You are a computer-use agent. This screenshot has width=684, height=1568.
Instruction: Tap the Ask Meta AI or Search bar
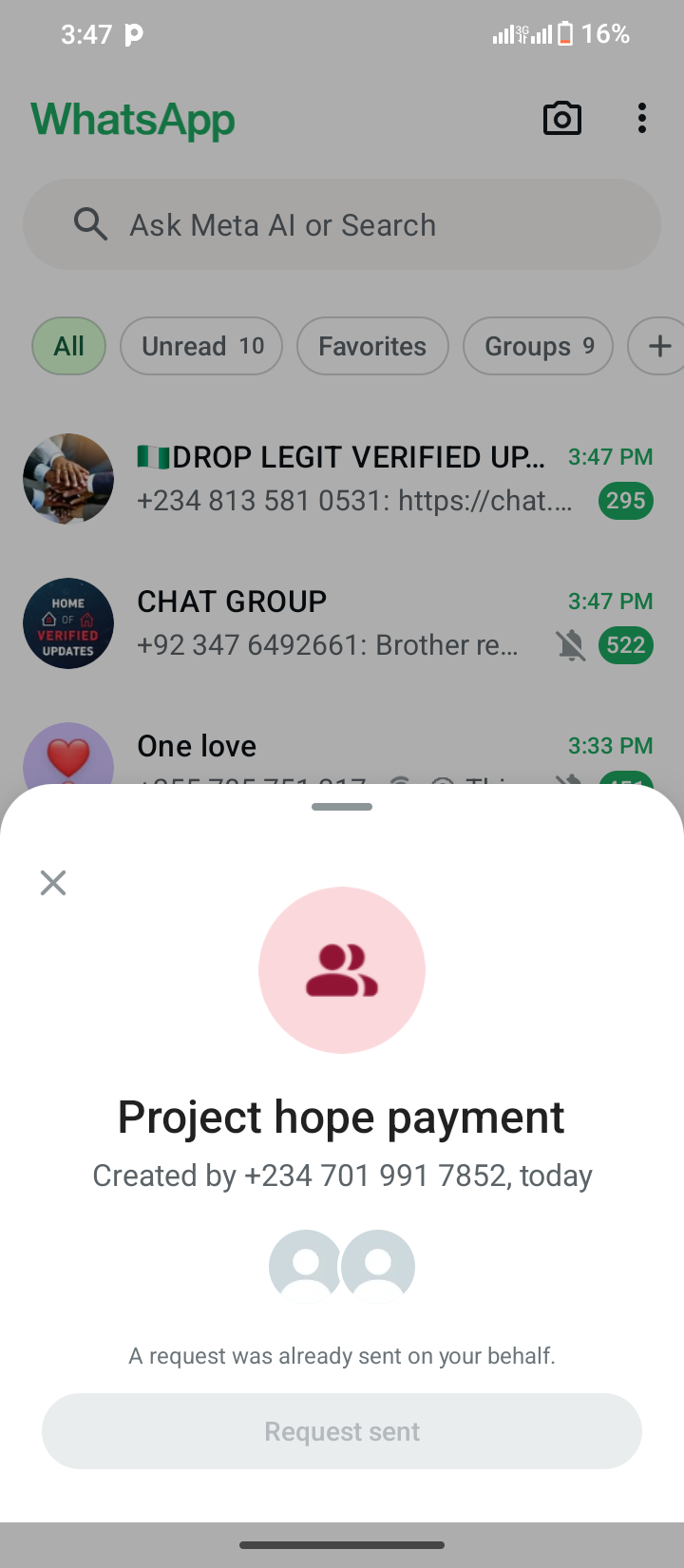342,225
